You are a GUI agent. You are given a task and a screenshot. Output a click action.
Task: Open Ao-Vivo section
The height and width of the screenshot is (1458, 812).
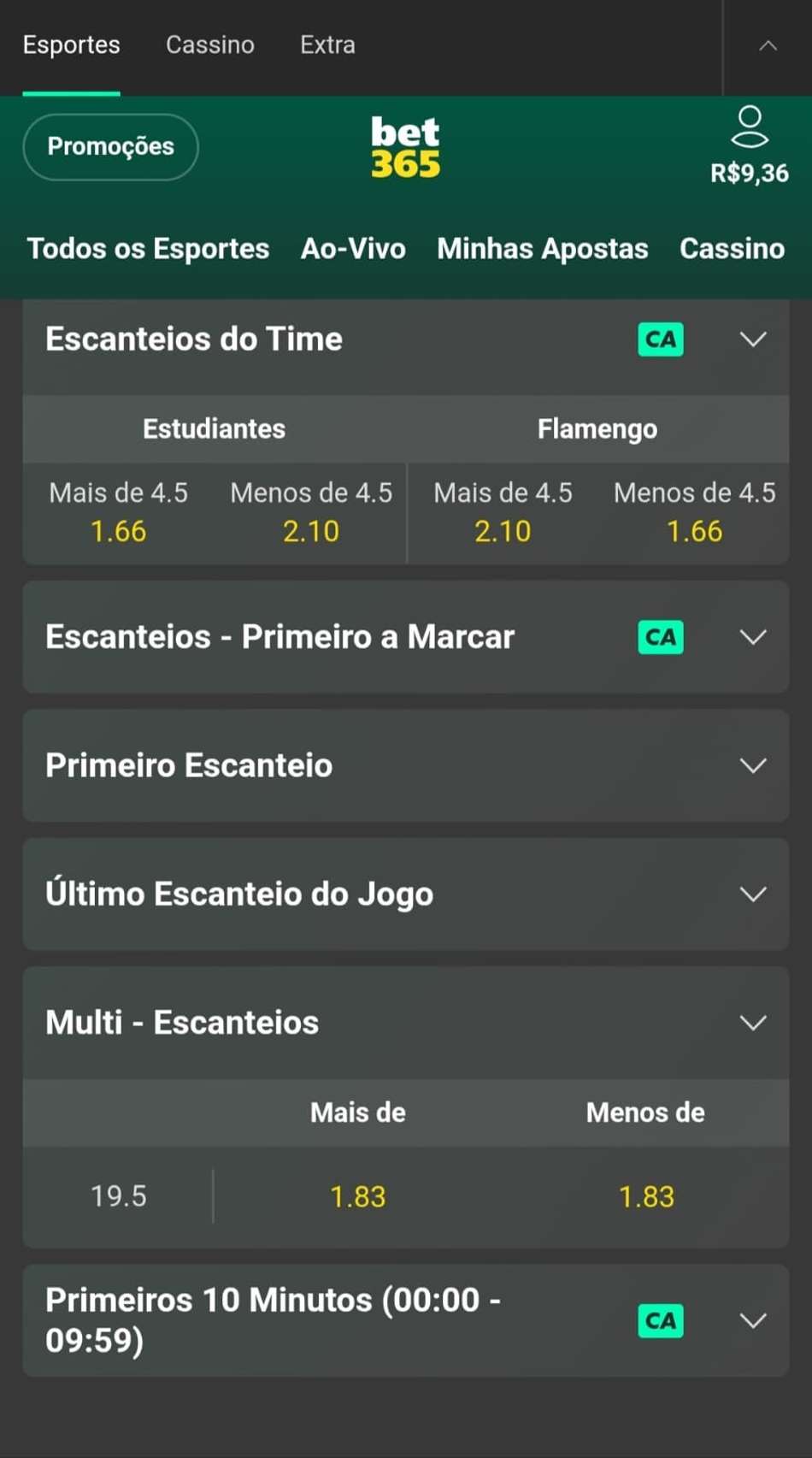pyautogui.click(x=353, y=249)
